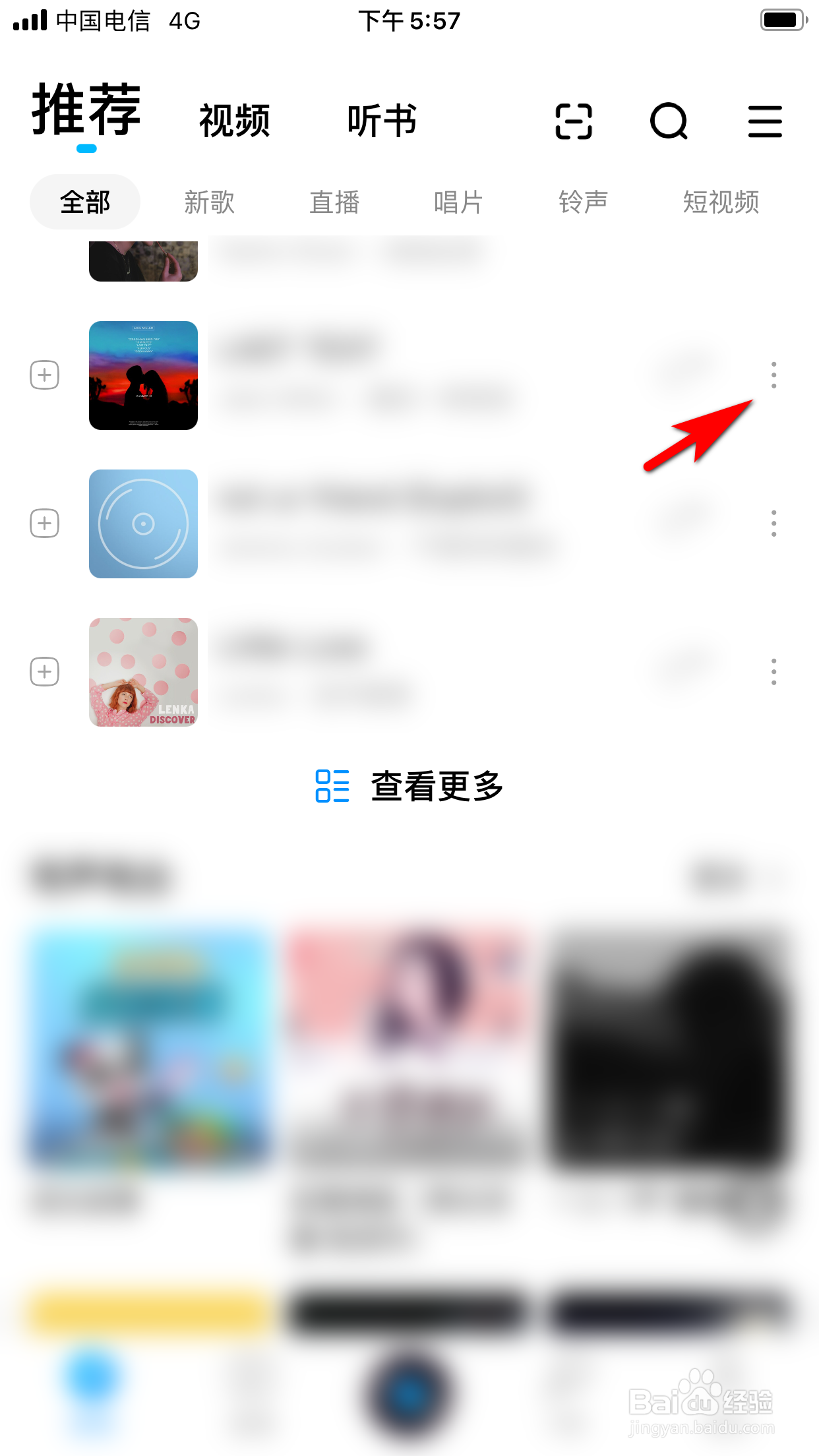
Task: Enable the 新歌 filter
Action: click(208, 202)
